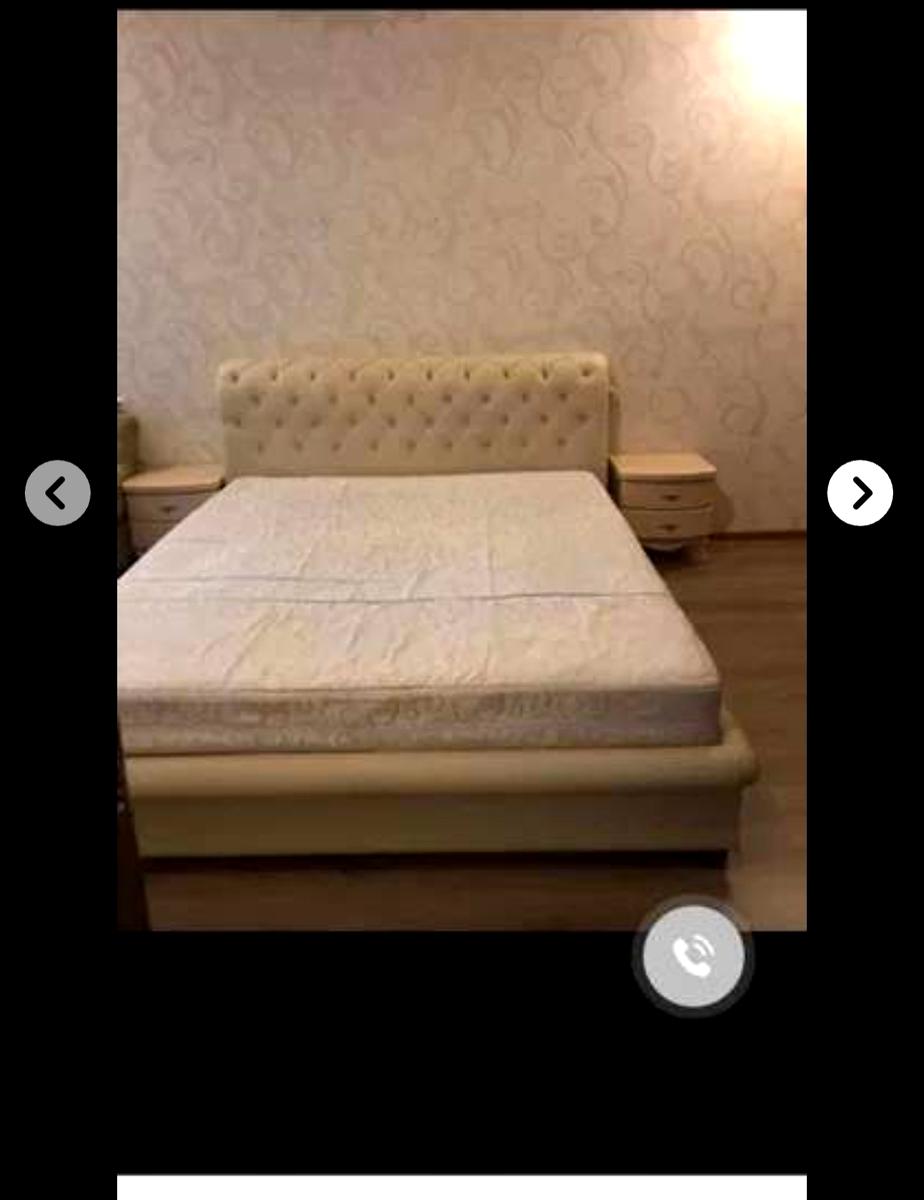Call the seller via phone button

(693, 956)
